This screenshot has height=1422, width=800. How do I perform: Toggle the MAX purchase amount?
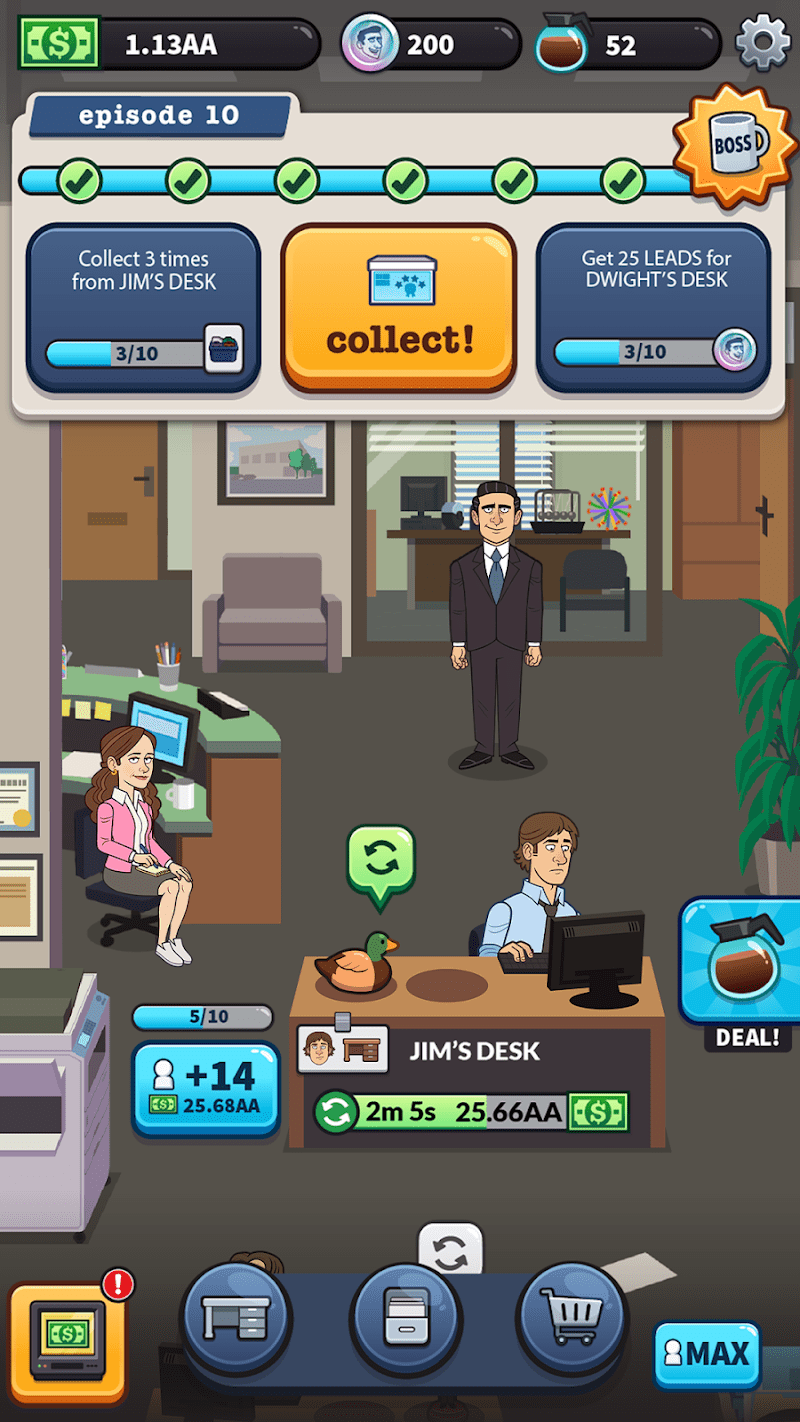[x=706, y=1355]
